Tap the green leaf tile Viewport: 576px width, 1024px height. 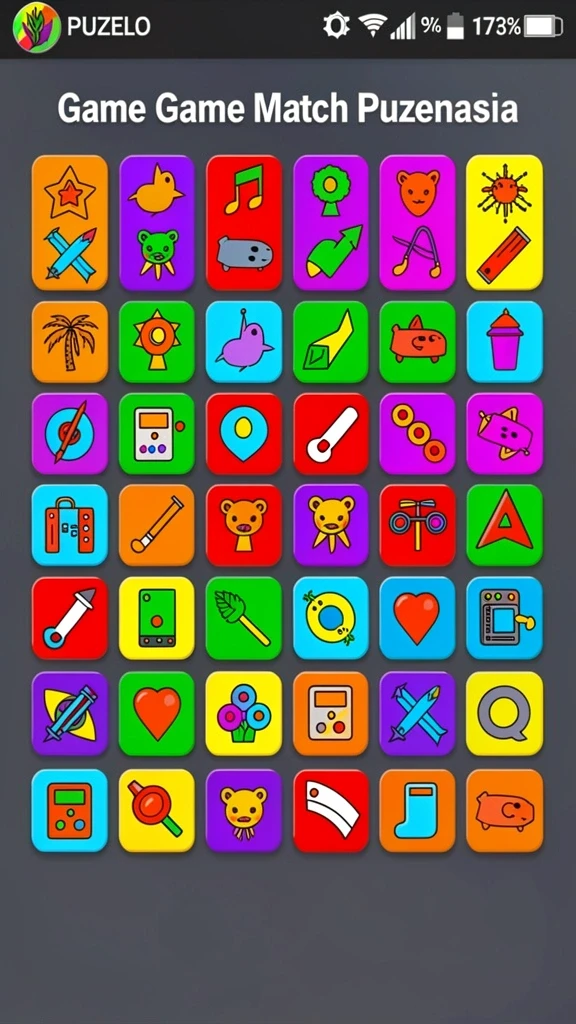(x=244, y=618)
